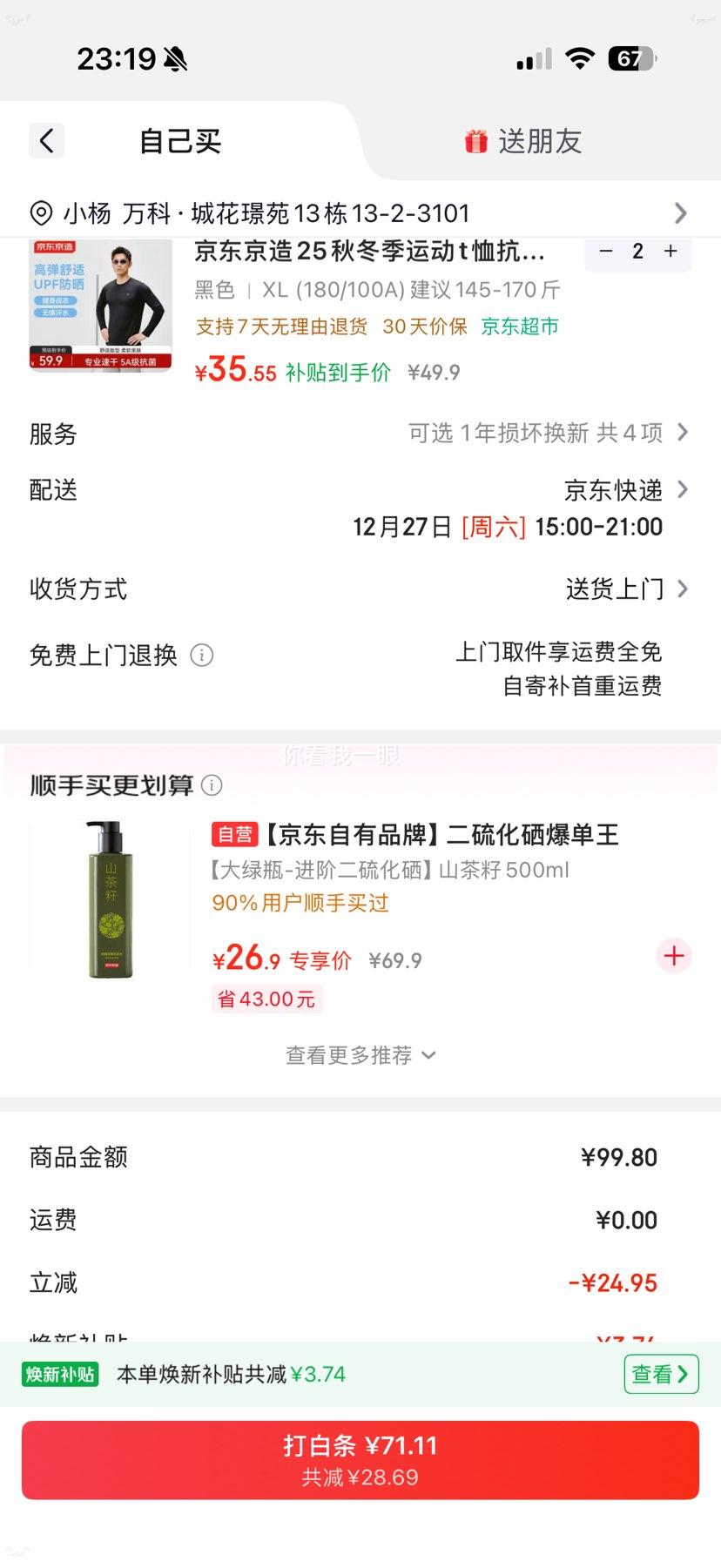This screenshot has width=721, height=1568.
Task: Tap 查看 to view renewal subsidy details
Action: tap(660, 1374)
